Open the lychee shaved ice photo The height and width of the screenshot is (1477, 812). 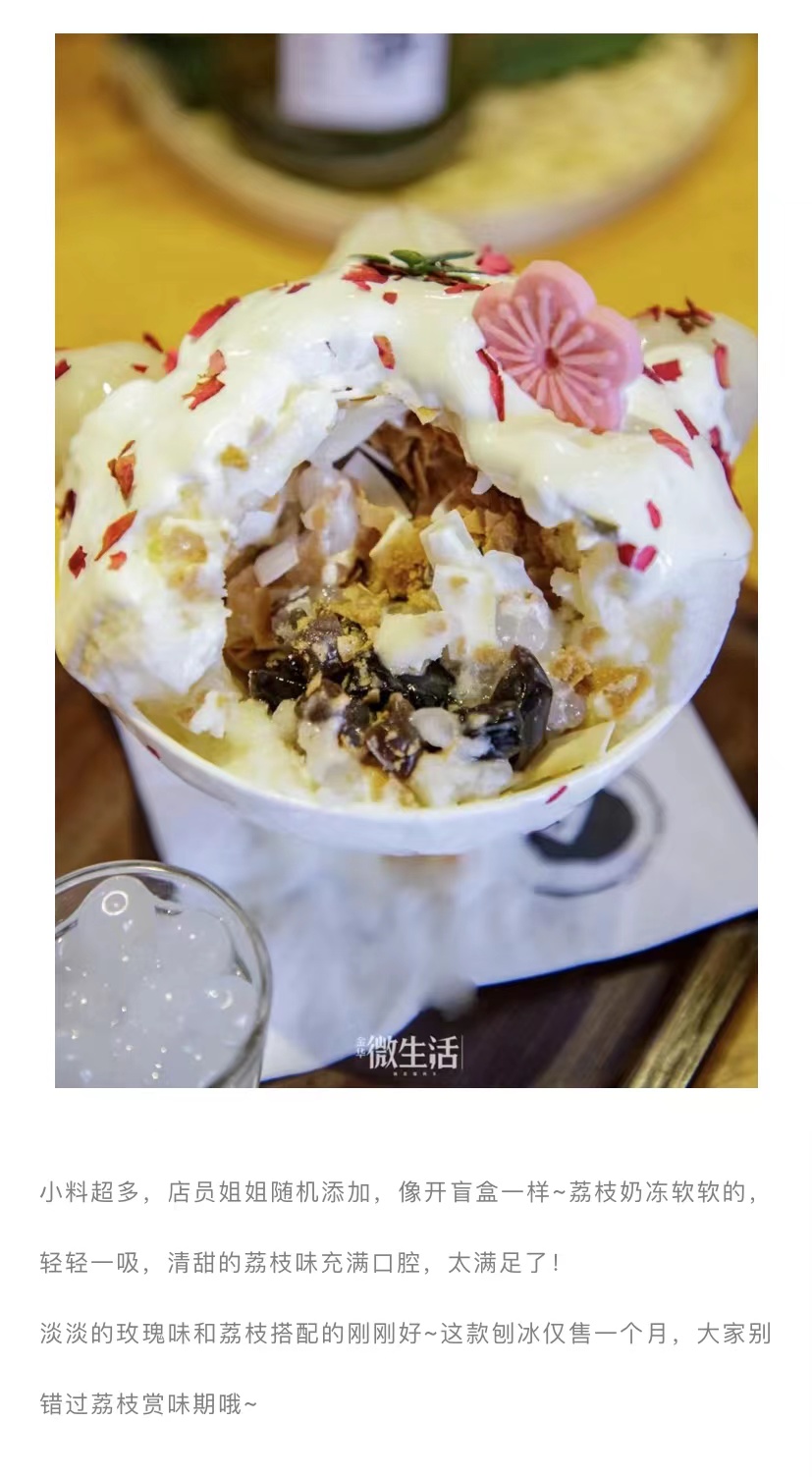click(x=406, y=560)
